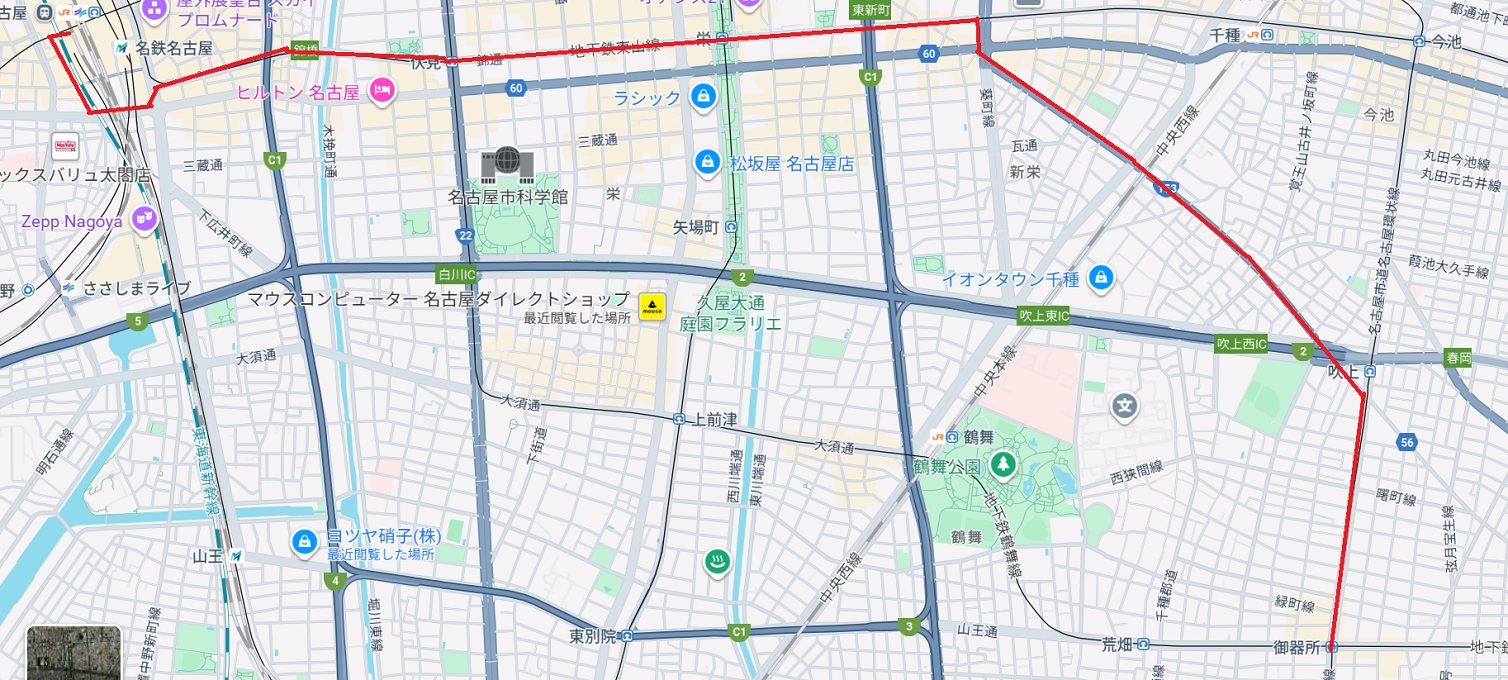This screenshot has height=680, width=1508.
Task: Select the 上前津 station icon
Action: pyautogui.click(x=680, y=420)
